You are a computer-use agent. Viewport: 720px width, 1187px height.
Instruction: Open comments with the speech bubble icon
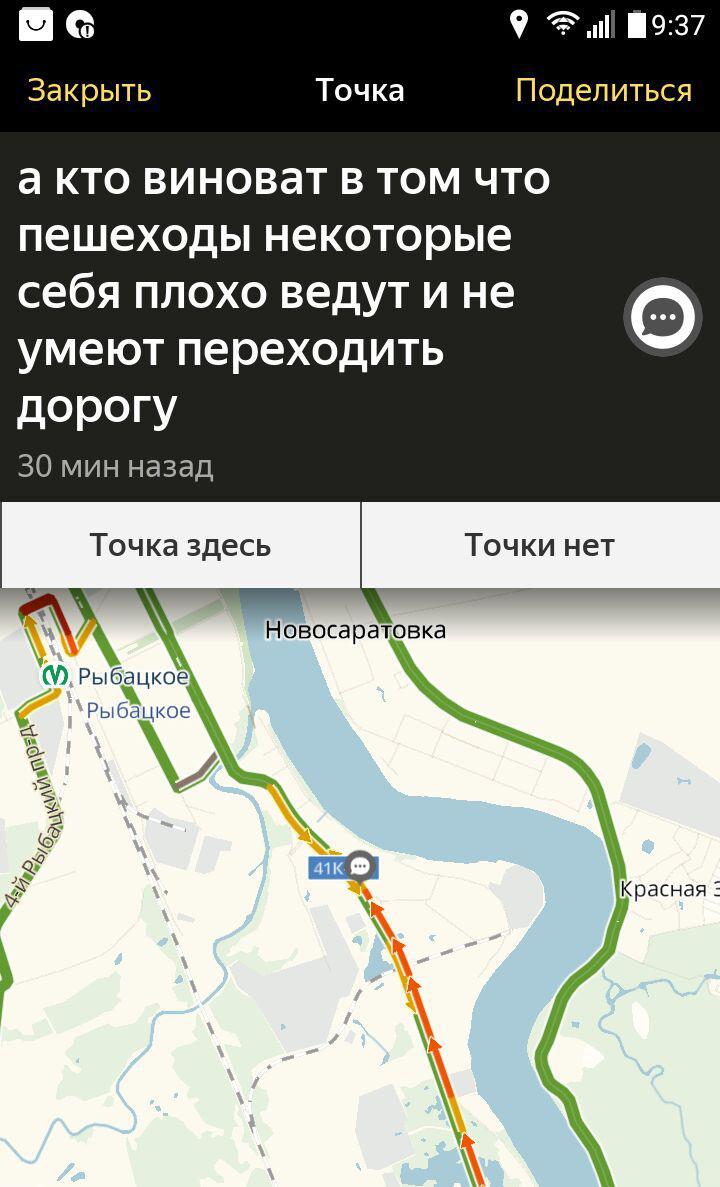(662, 319)
